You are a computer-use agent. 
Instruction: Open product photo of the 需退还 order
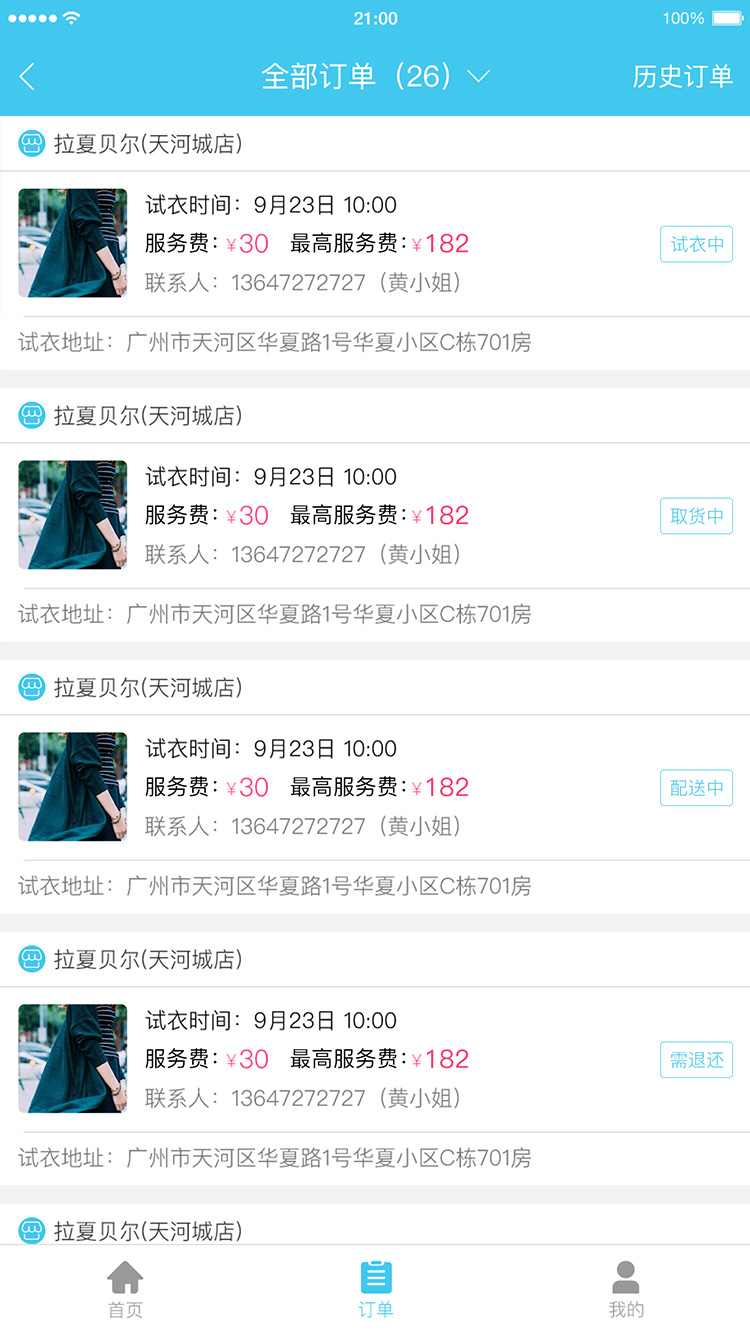pos(73,1059)
